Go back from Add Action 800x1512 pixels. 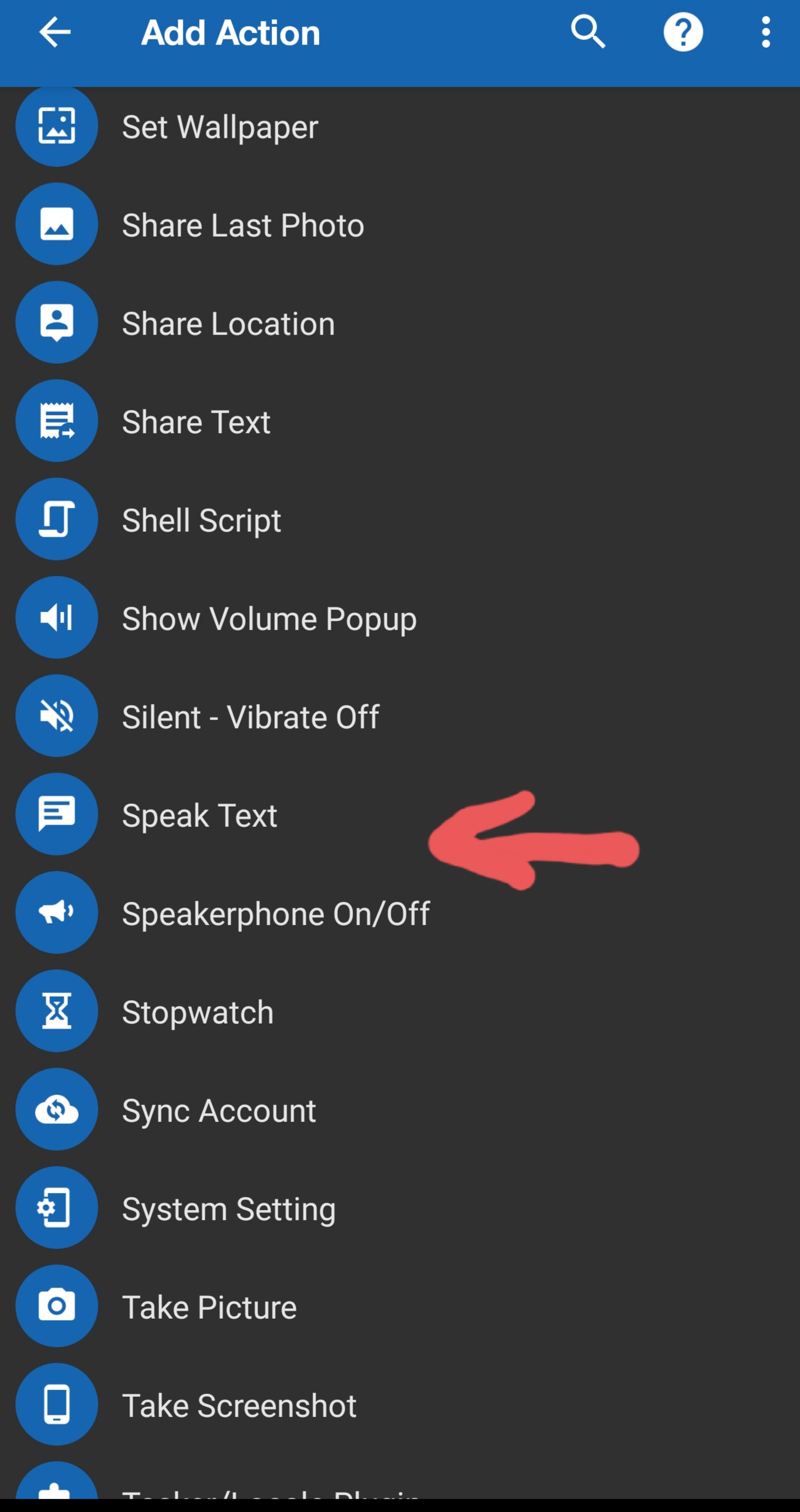coord(55,32)
